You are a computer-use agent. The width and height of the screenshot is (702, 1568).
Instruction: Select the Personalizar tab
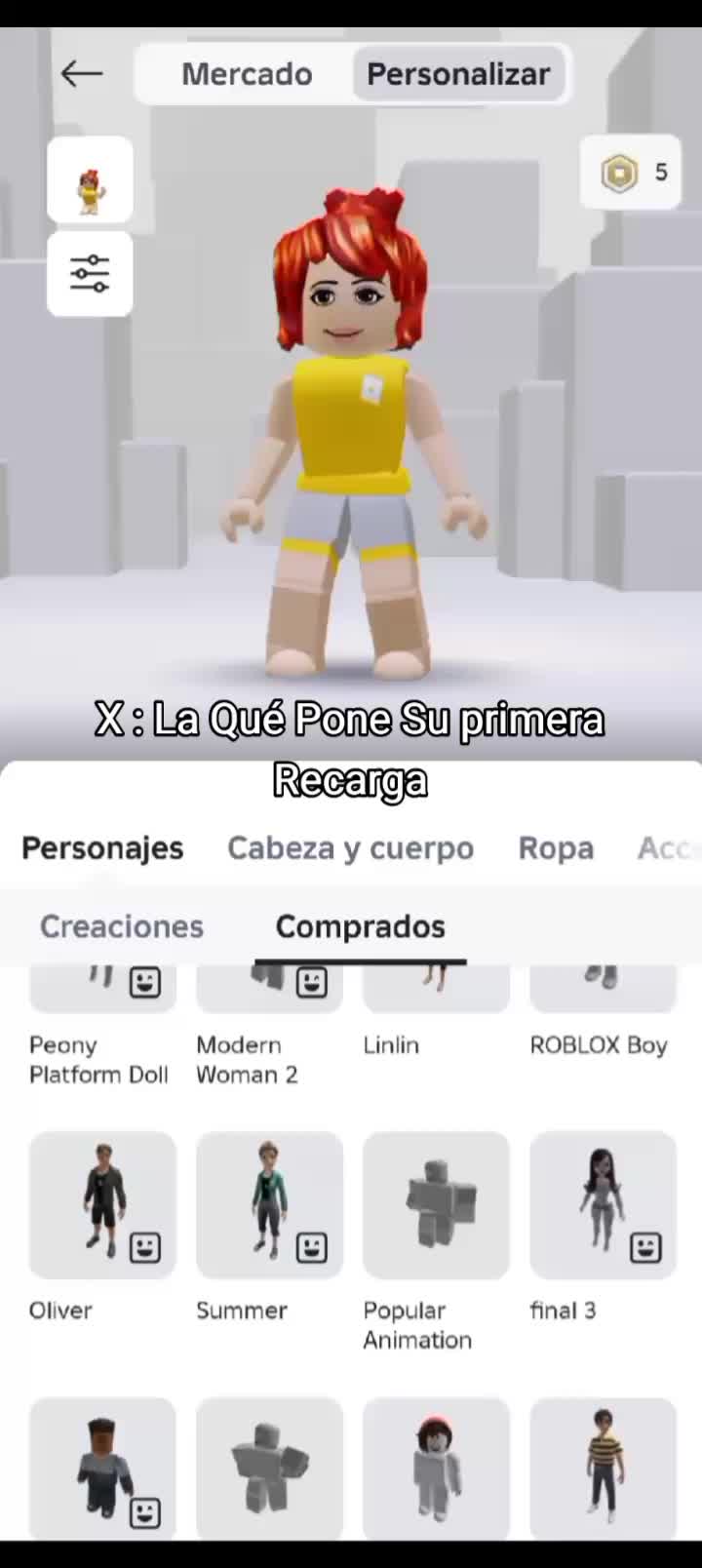(x=458, y=74)
